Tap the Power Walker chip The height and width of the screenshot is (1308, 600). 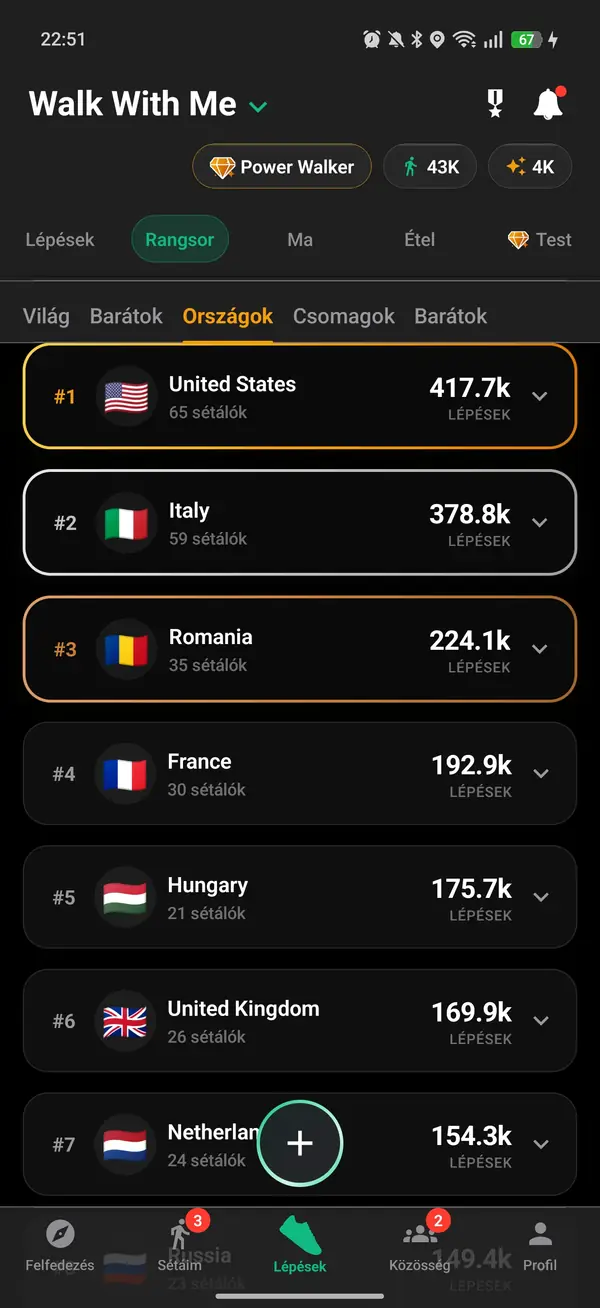click(282, 167)
